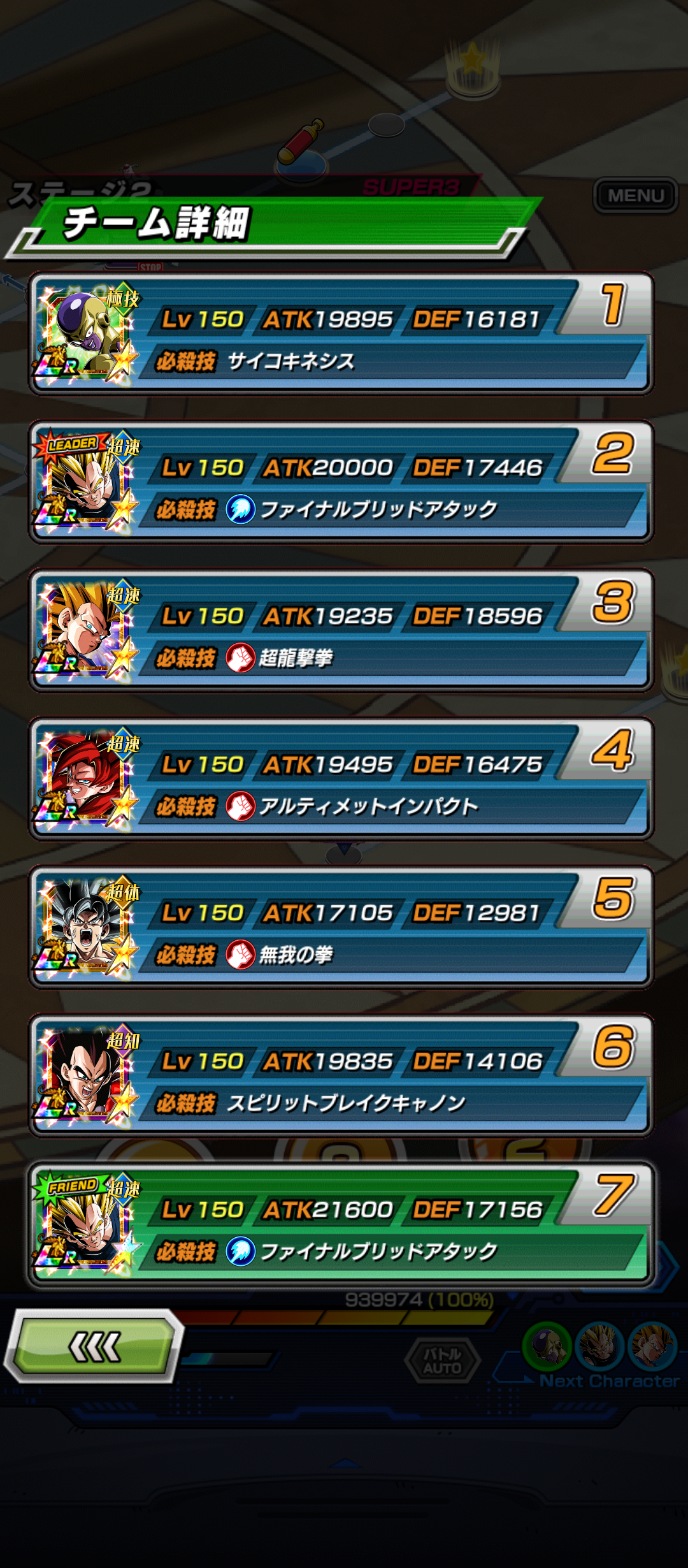Open team member 5 with 無我の拳

[x=341, y=928]
